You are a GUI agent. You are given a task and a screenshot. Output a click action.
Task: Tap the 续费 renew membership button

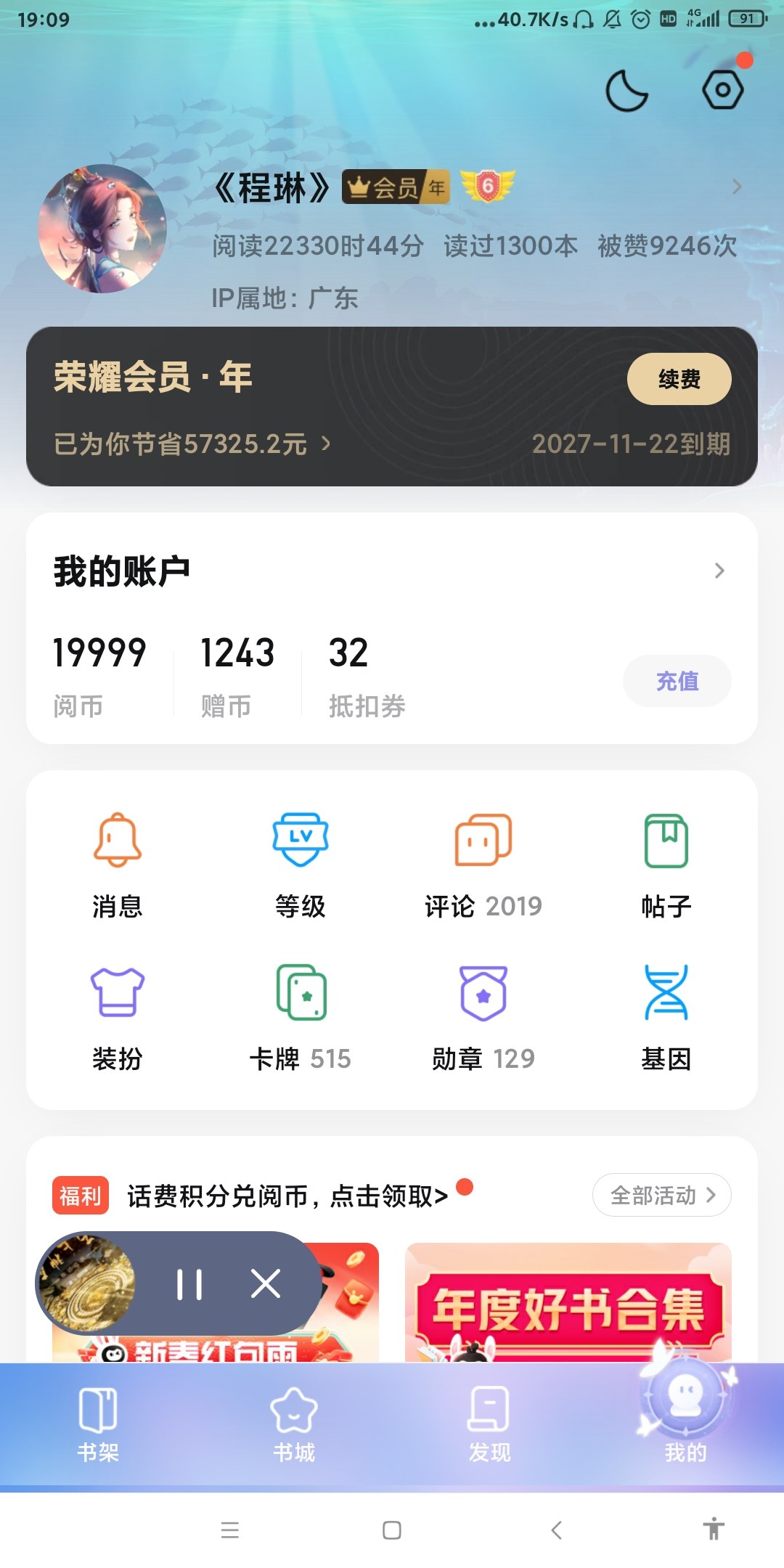tap(679, 379)
